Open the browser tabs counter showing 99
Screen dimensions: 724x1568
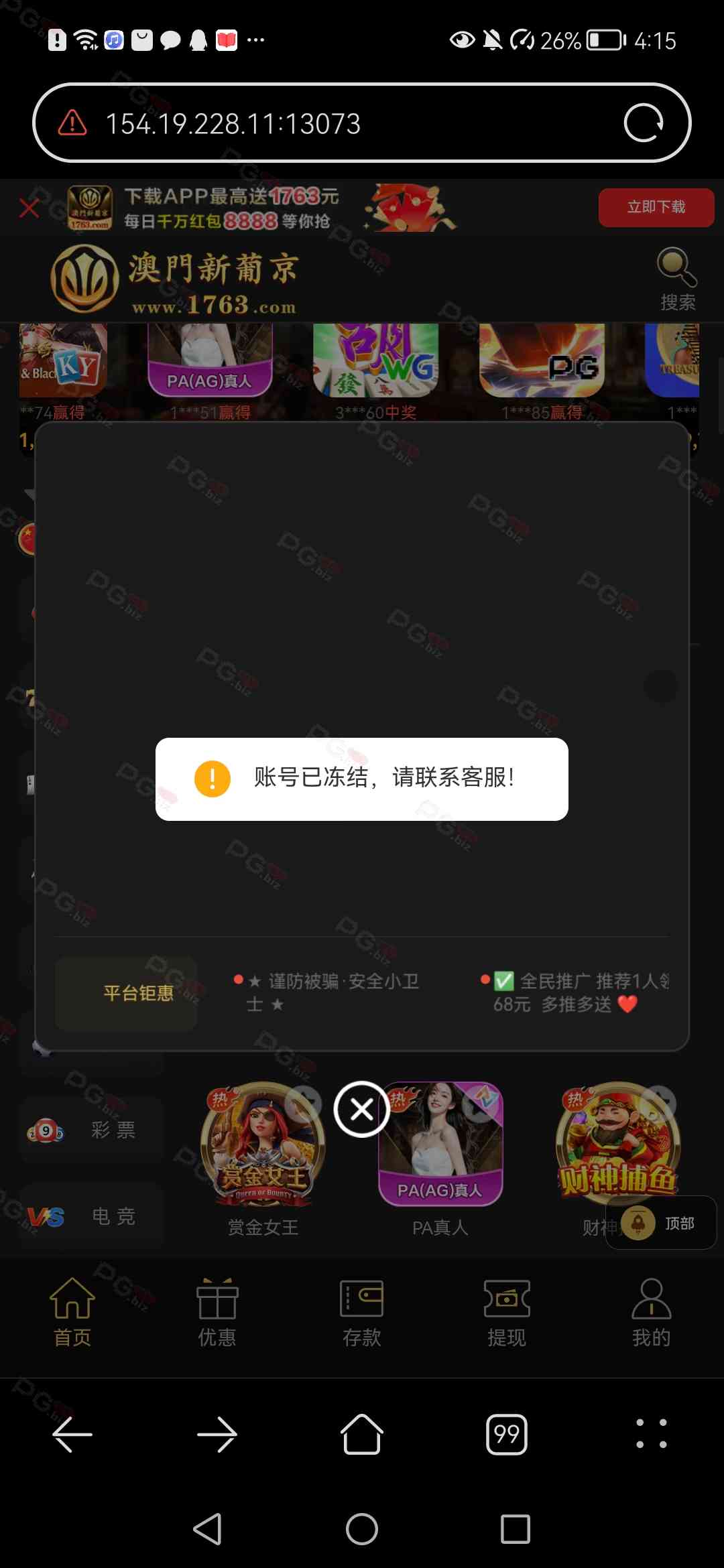tap(506, 1435)
